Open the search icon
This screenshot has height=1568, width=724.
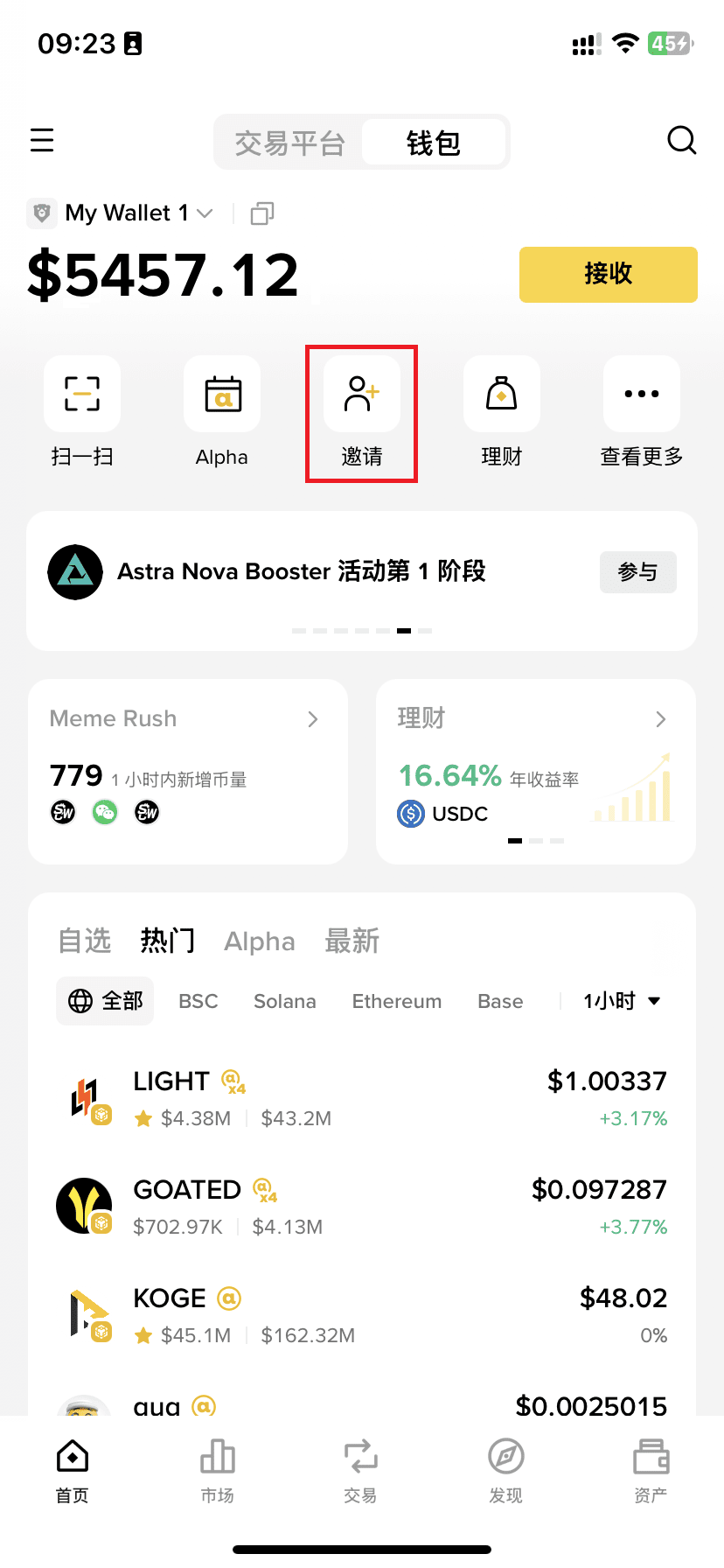pos(681,140)
